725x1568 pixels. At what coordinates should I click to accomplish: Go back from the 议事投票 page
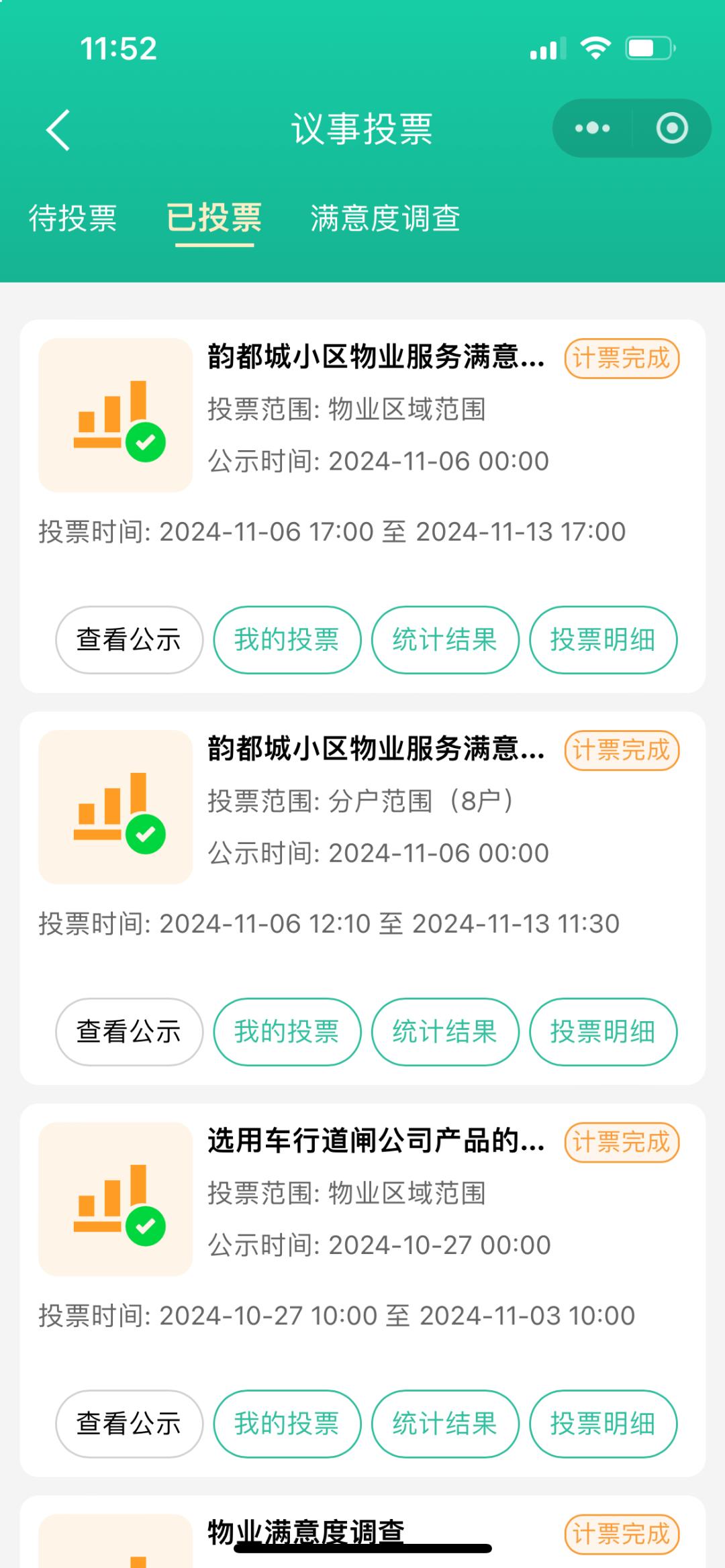[x=58, y=129]
